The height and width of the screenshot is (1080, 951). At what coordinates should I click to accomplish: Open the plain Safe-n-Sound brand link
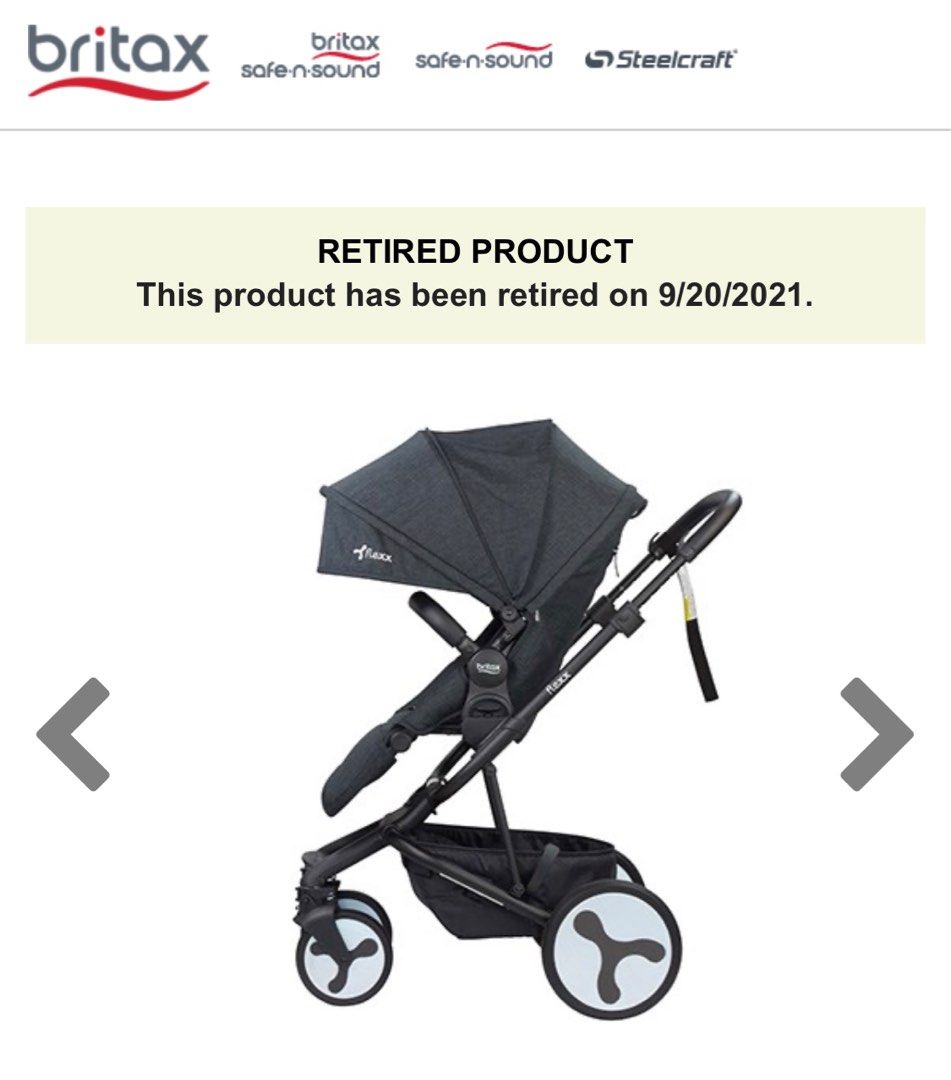[x=483, y=57]
